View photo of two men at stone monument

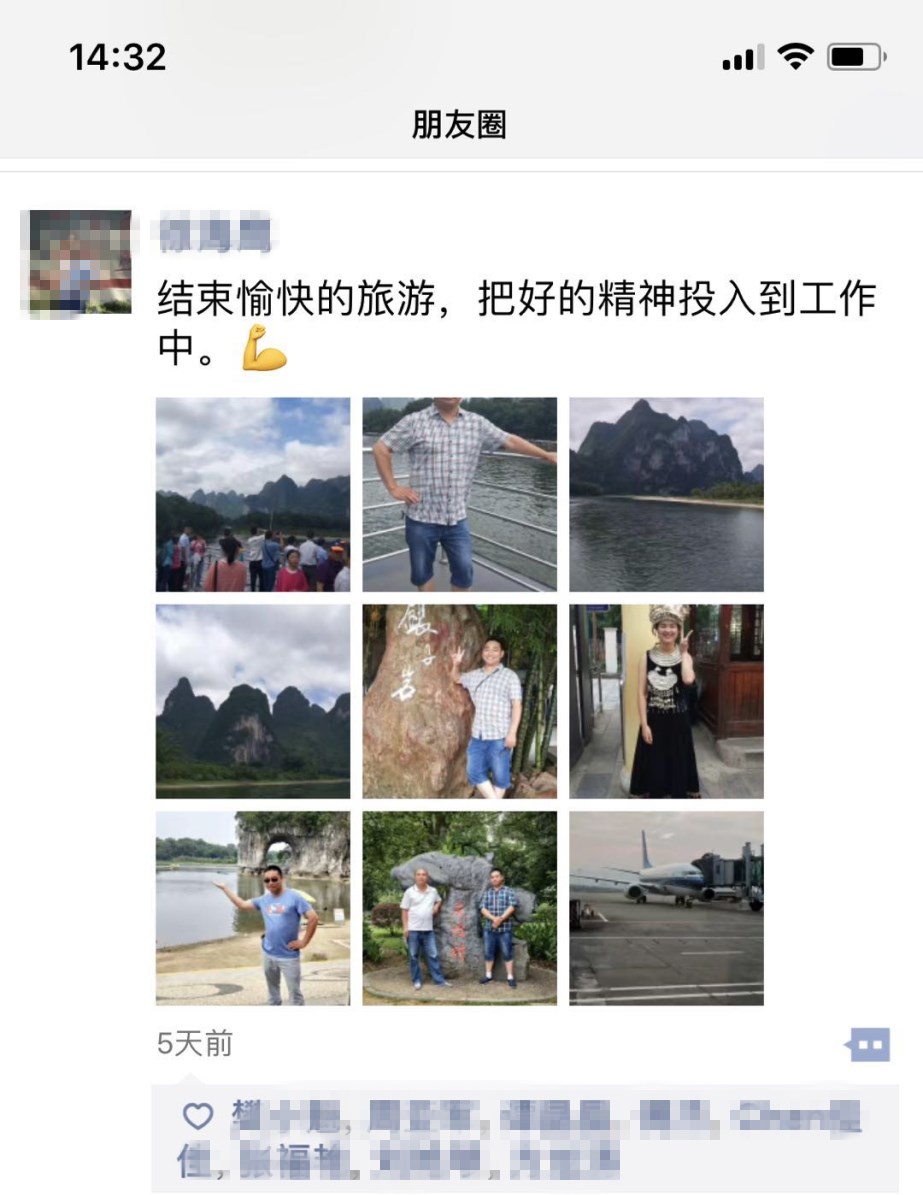click(x=459, y=908)
